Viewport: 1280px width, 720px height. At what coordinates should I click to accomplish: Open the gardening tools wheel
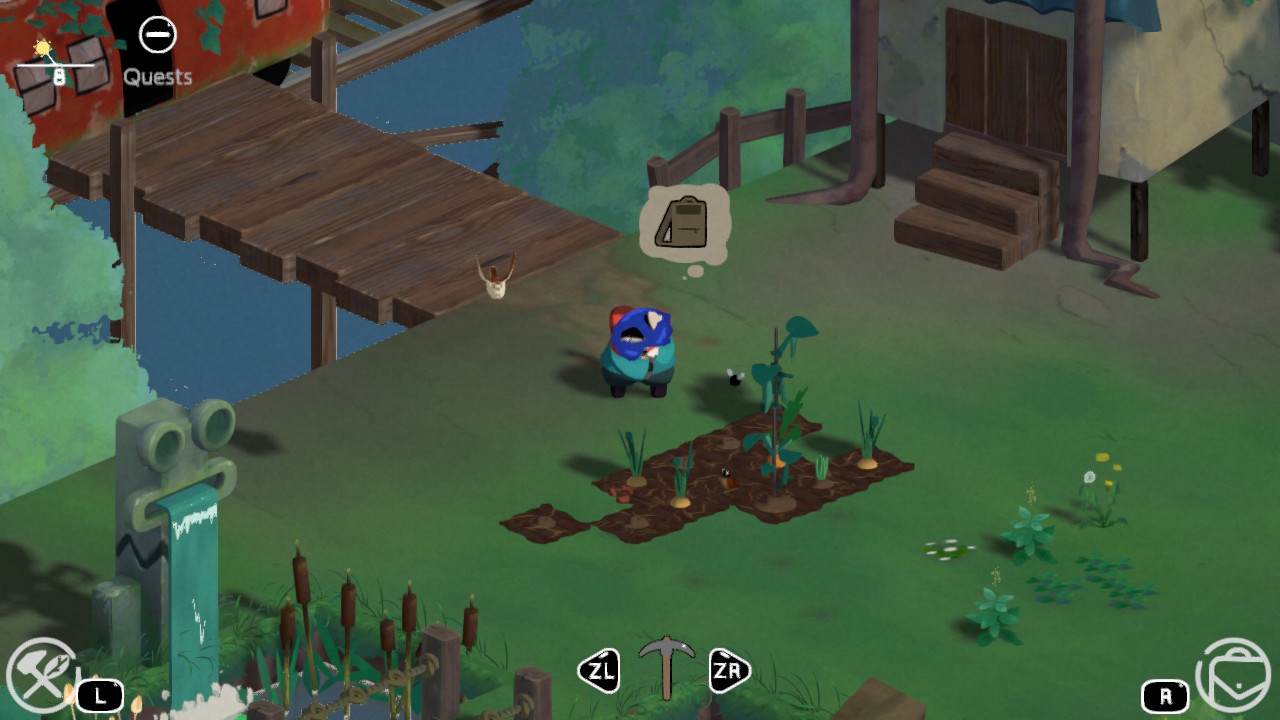(42, 674)
